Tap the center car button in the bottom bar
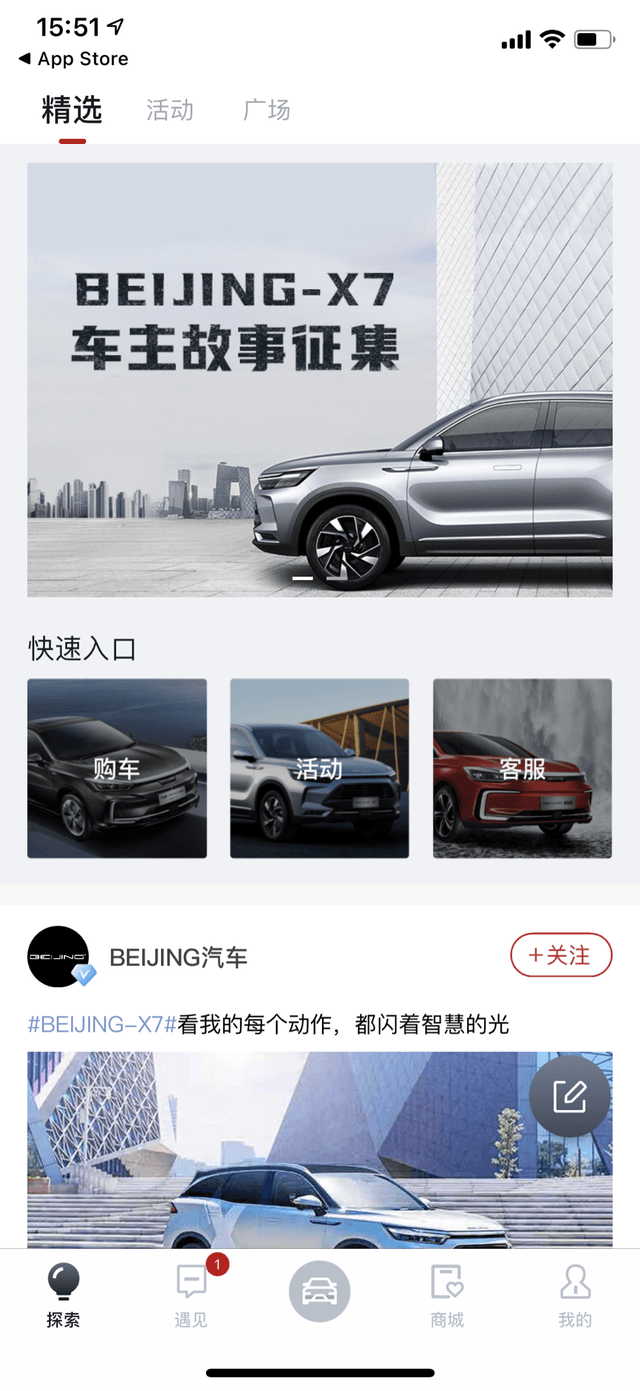The width and height of the screenshot is (640, 1391). pyautogui.click(x=320, y=1292)
